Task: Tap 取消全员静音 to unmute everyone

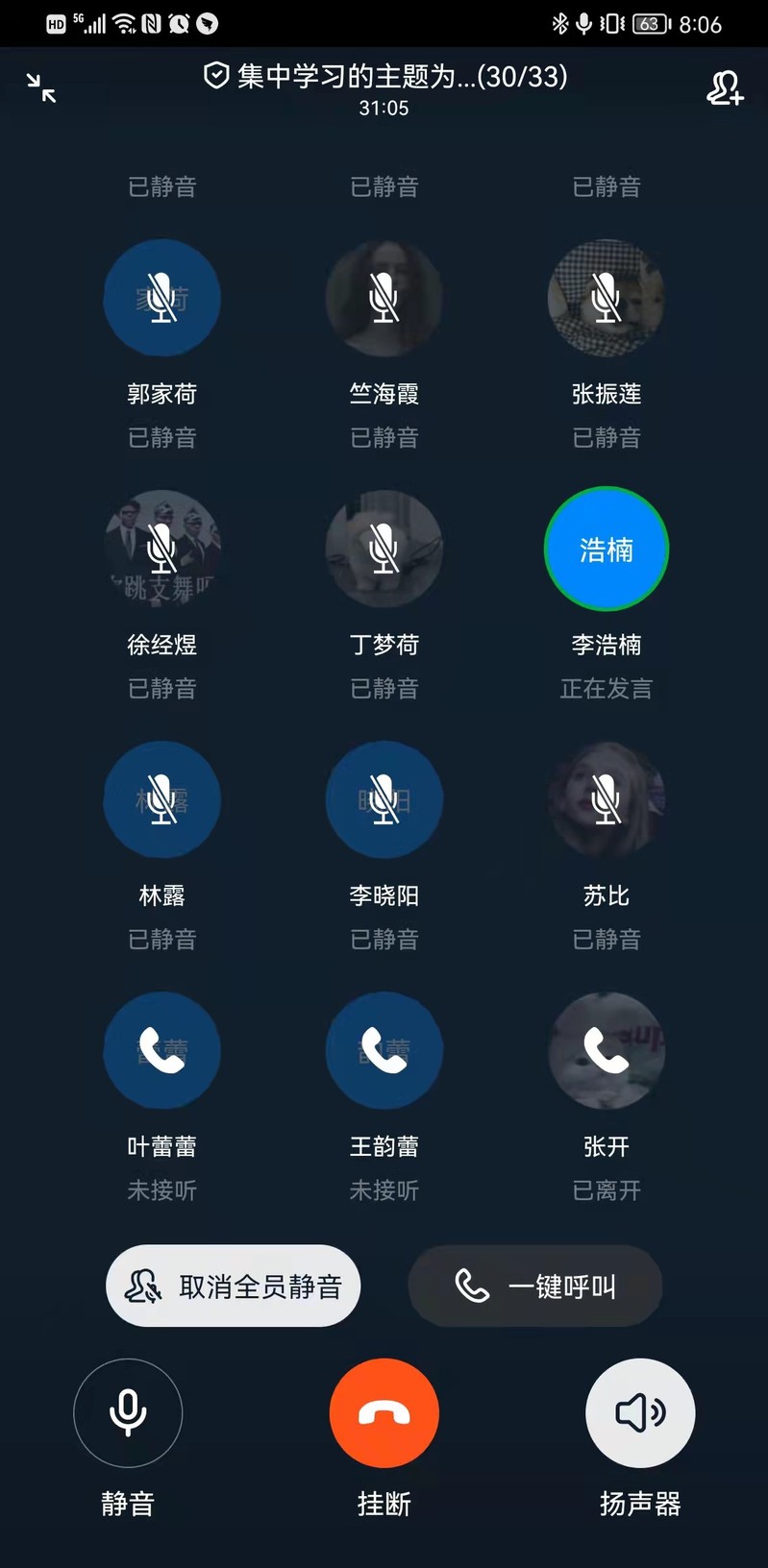Action: click(x=234, y=1286)
